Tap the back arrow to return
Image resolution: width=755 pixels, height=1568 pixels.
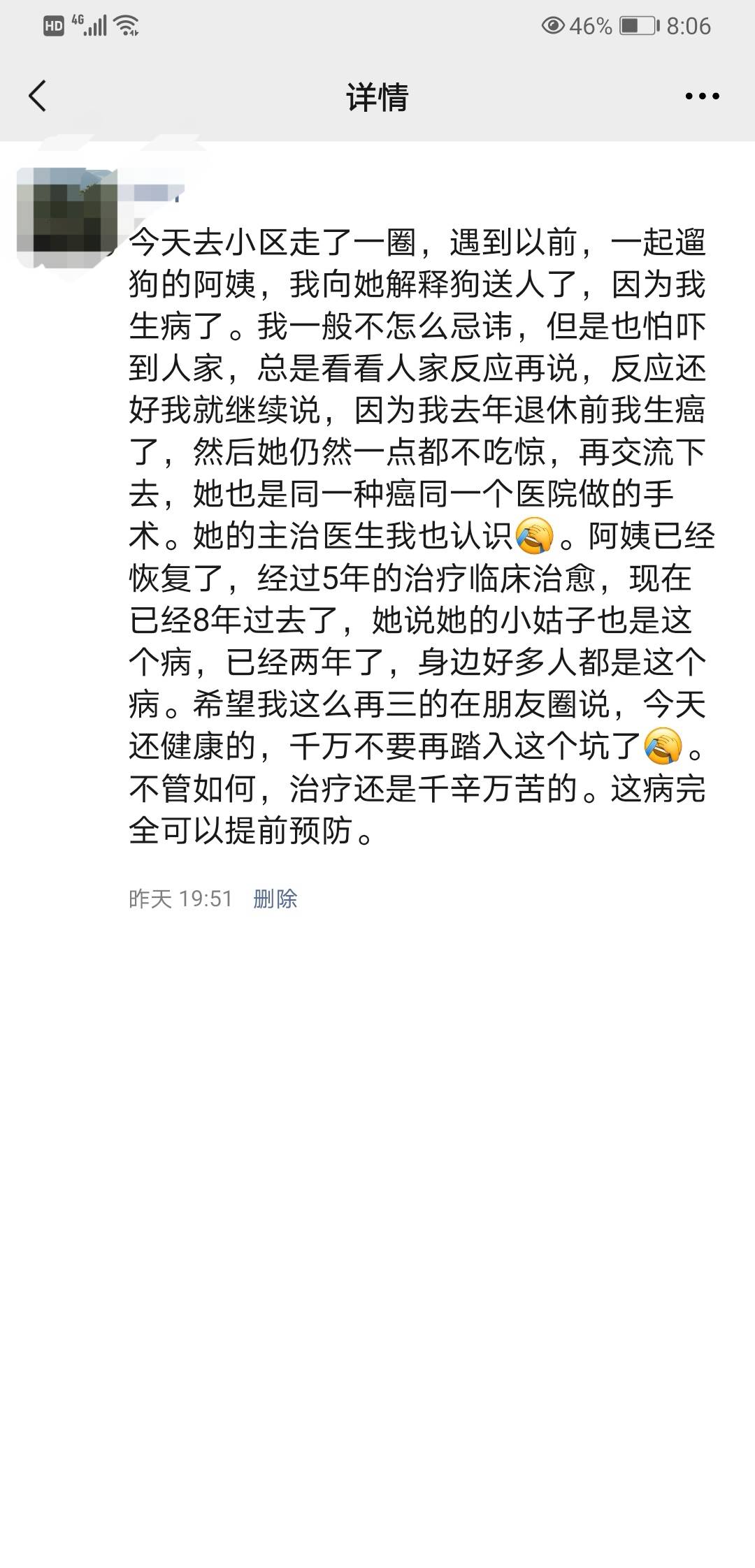(x=36, y=97)
